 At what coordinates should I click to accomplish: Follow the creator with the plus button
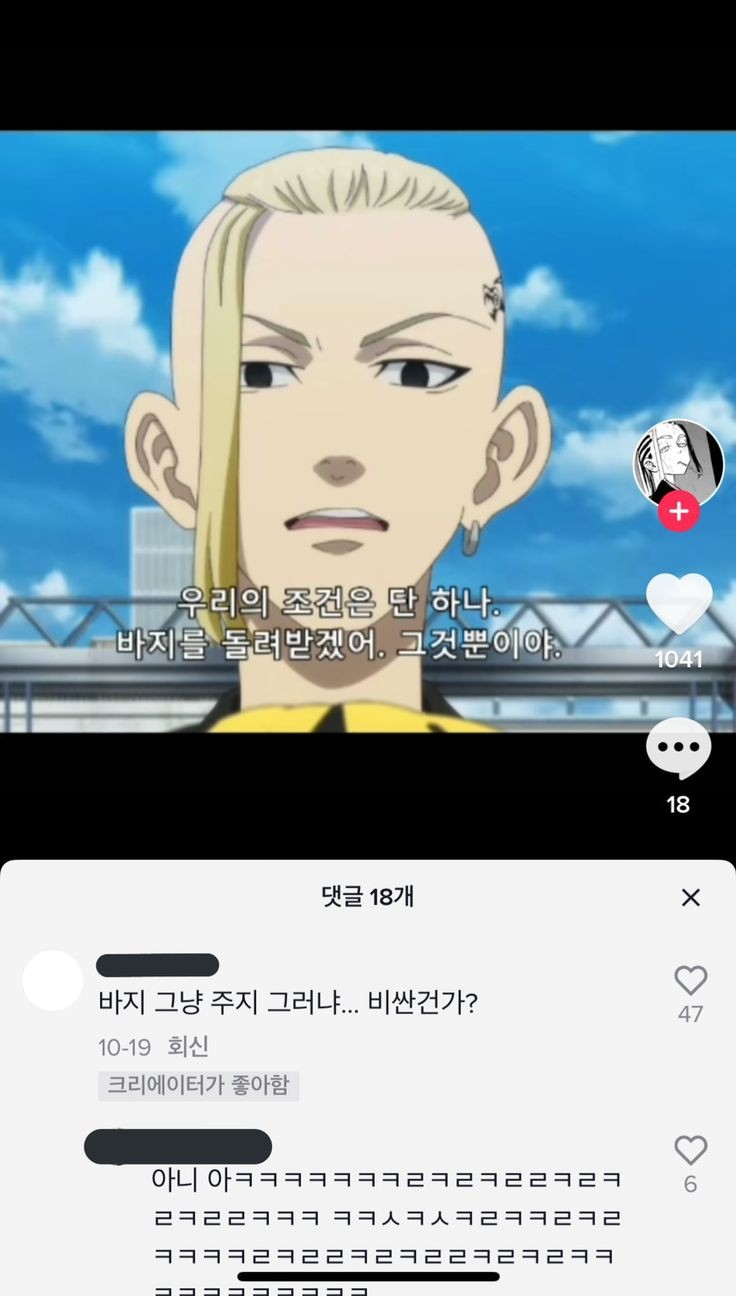[679, 512]
